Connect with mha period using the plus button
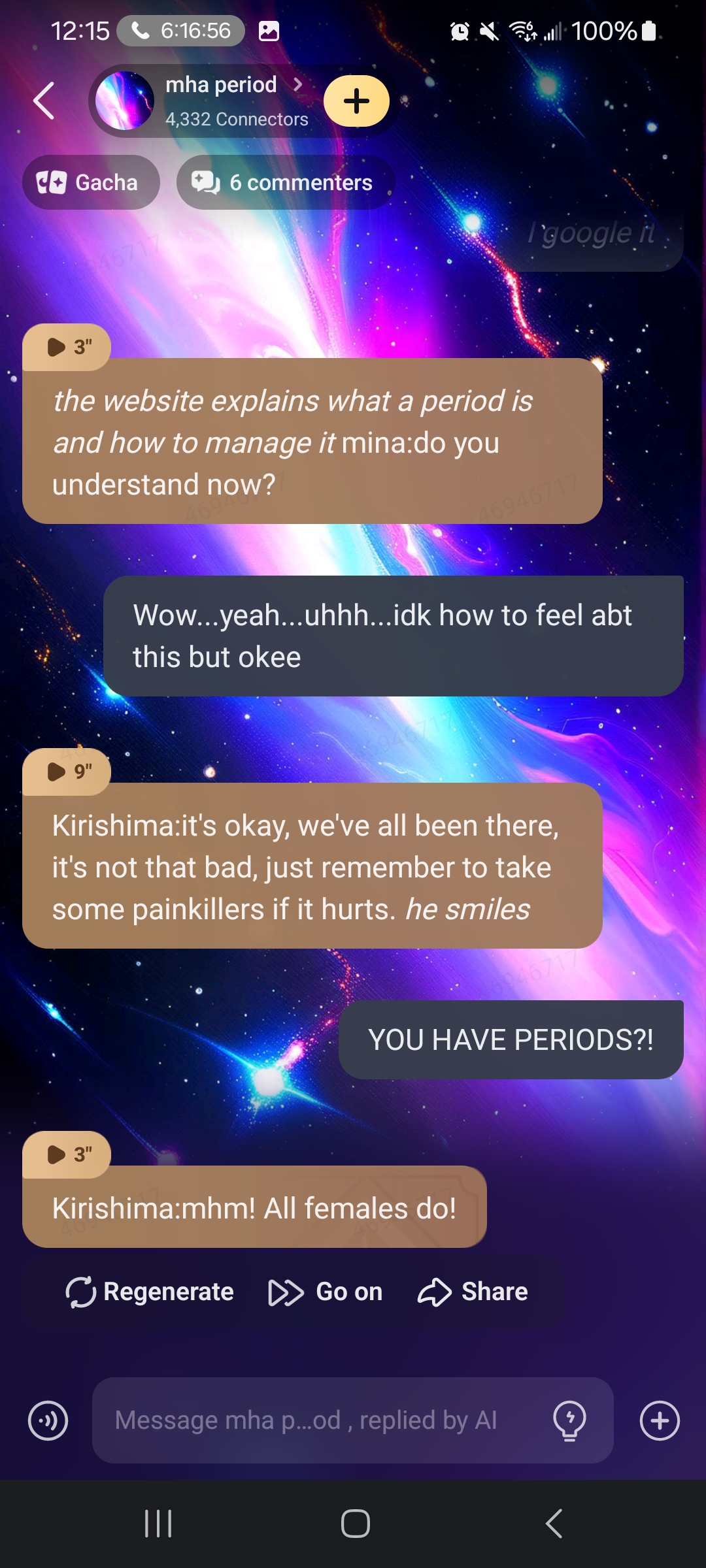The image size is (706, 1568). (356, 101)
